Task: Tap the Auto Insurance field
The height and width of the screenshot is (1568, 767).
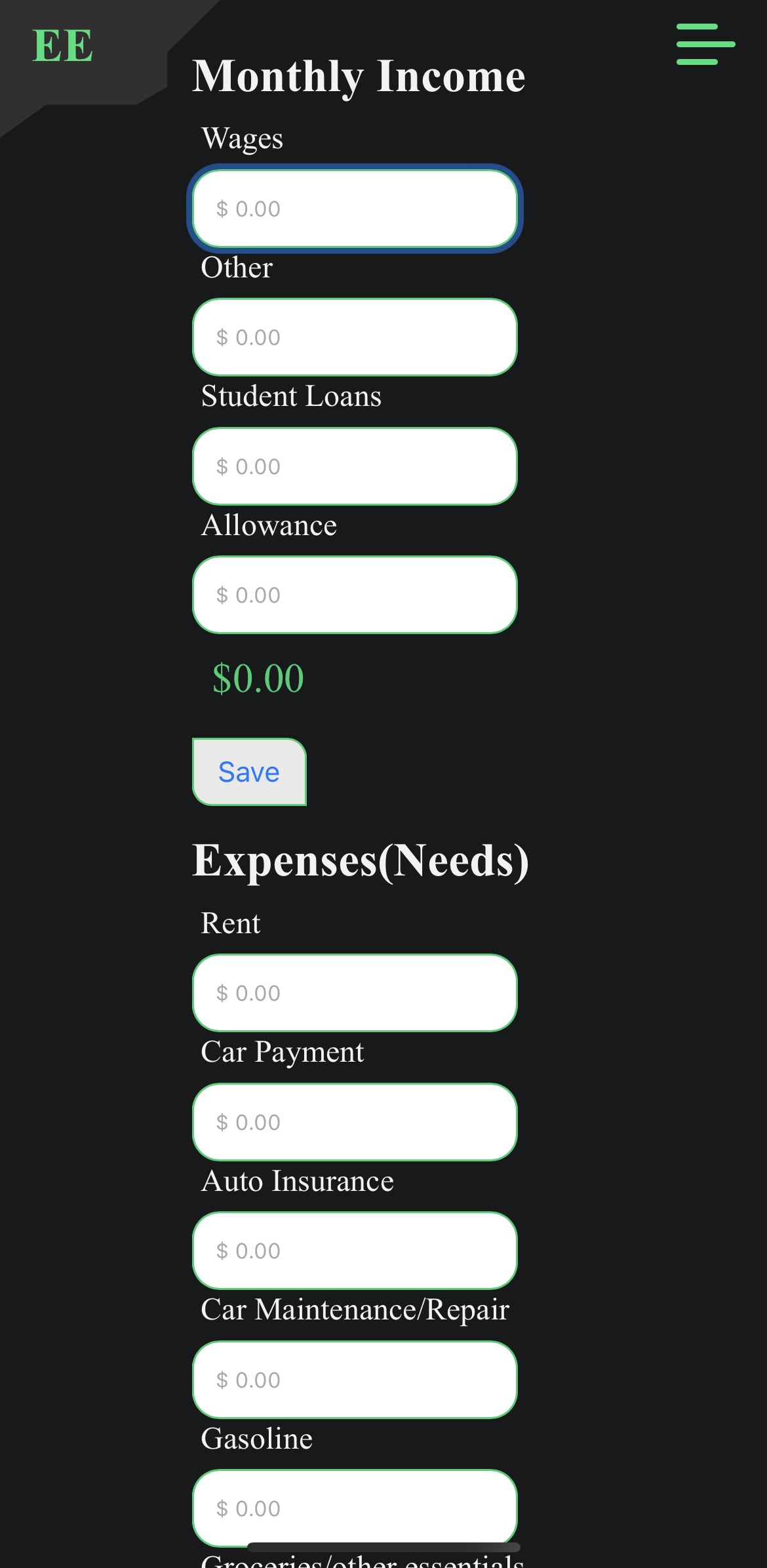Action: point(355,1251)
